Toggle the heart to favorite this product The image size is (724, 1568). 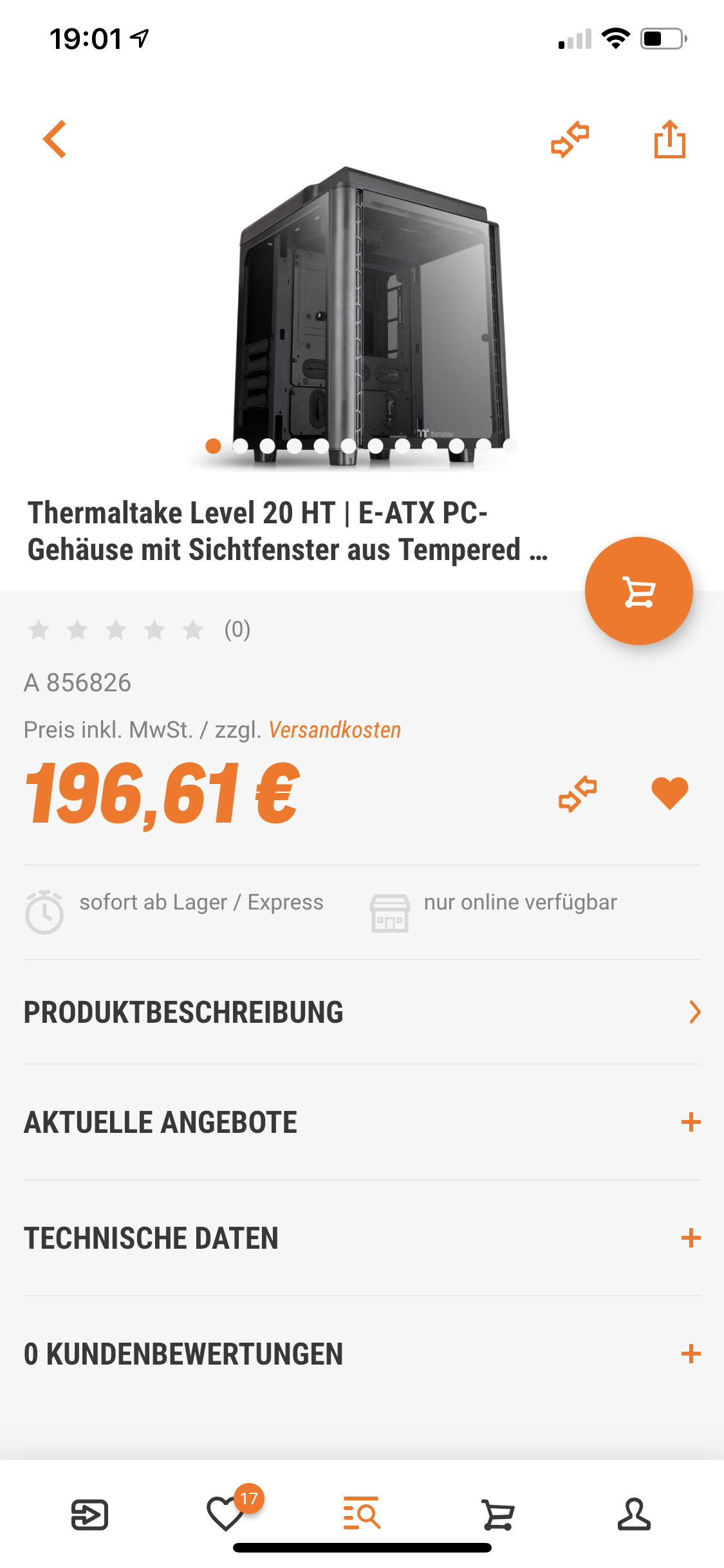669,794
